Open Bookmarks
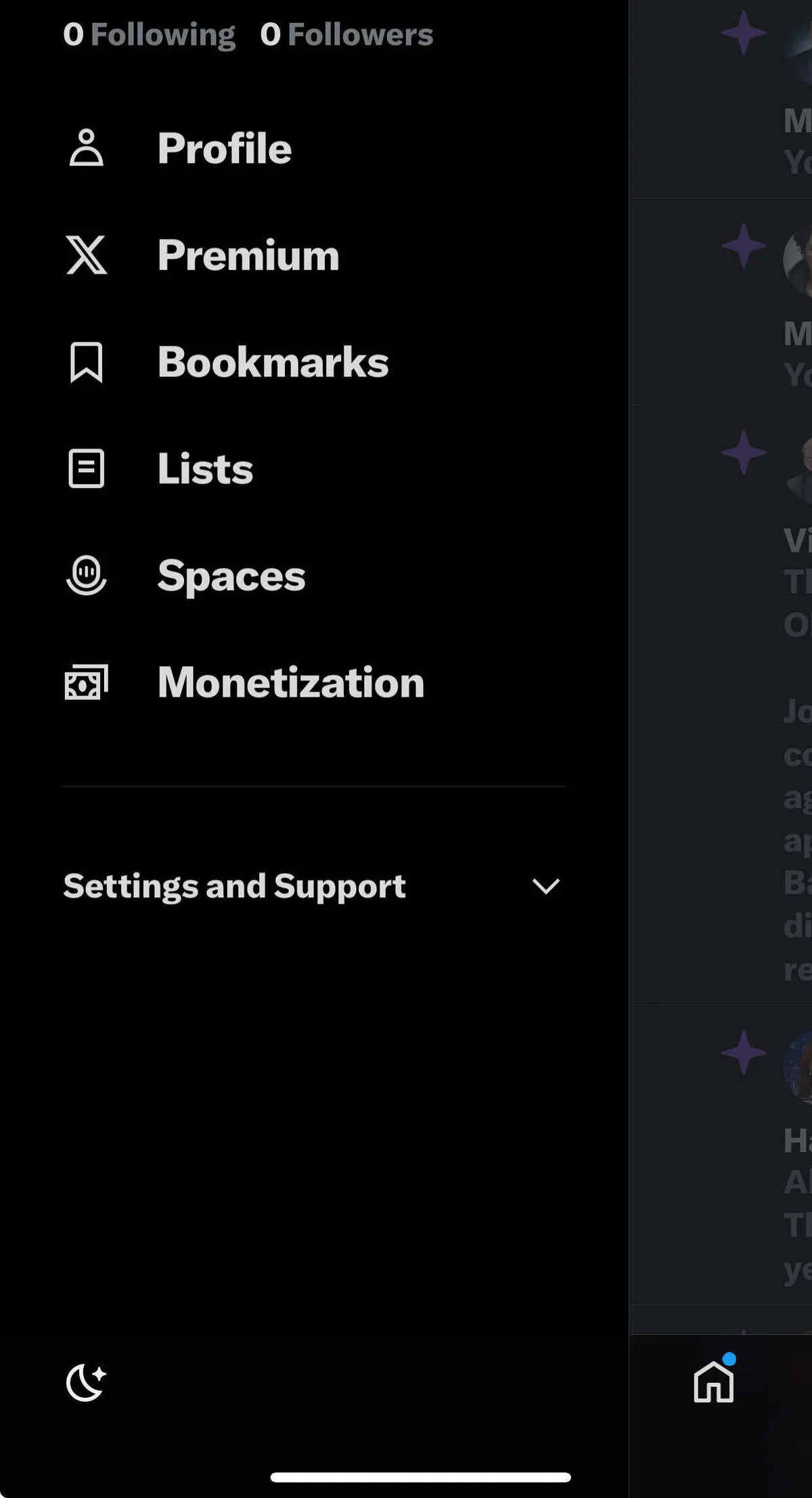 tap(272, 362)
